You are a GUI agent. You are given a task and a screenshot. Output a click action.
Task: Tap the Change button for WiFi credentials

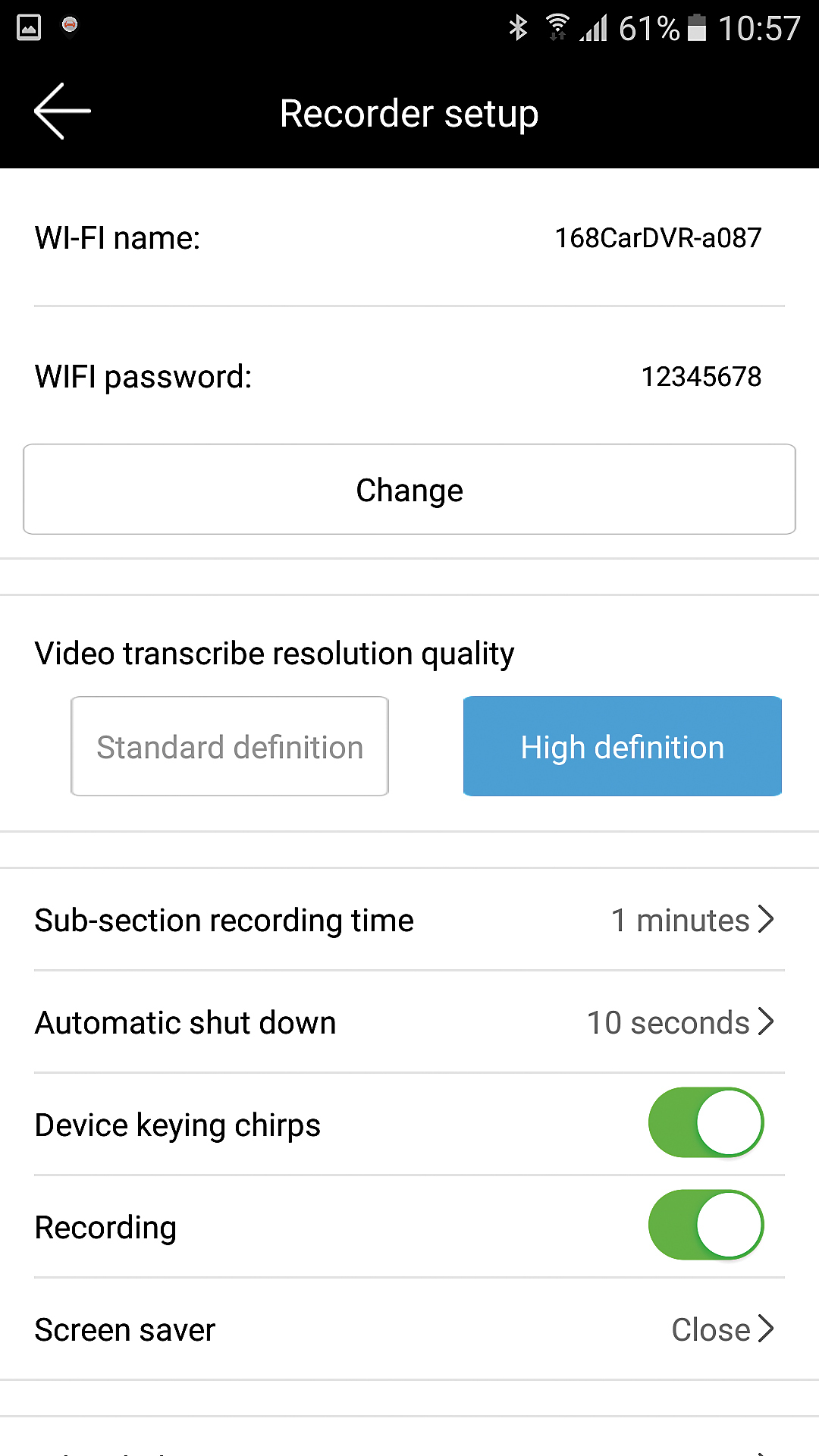pyautogui.click(x=409, y=490)
